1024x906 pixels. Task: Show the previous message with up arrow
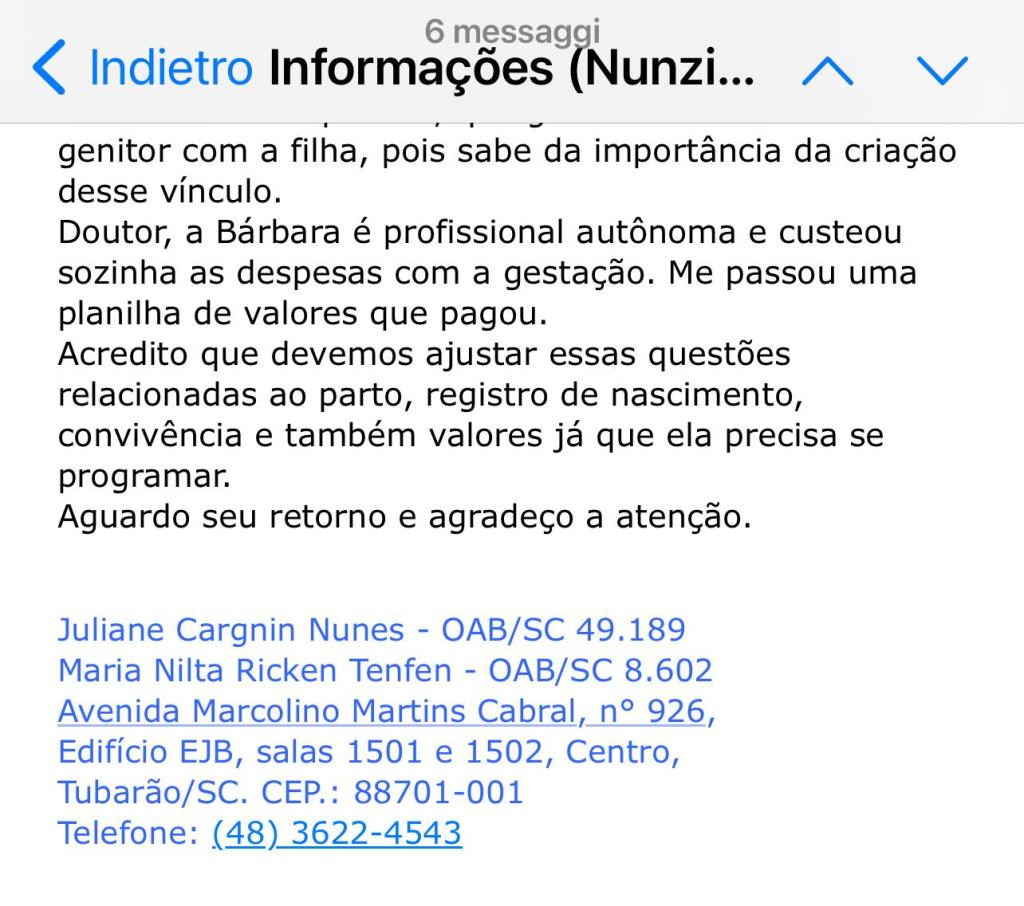(x=827, y=71)
